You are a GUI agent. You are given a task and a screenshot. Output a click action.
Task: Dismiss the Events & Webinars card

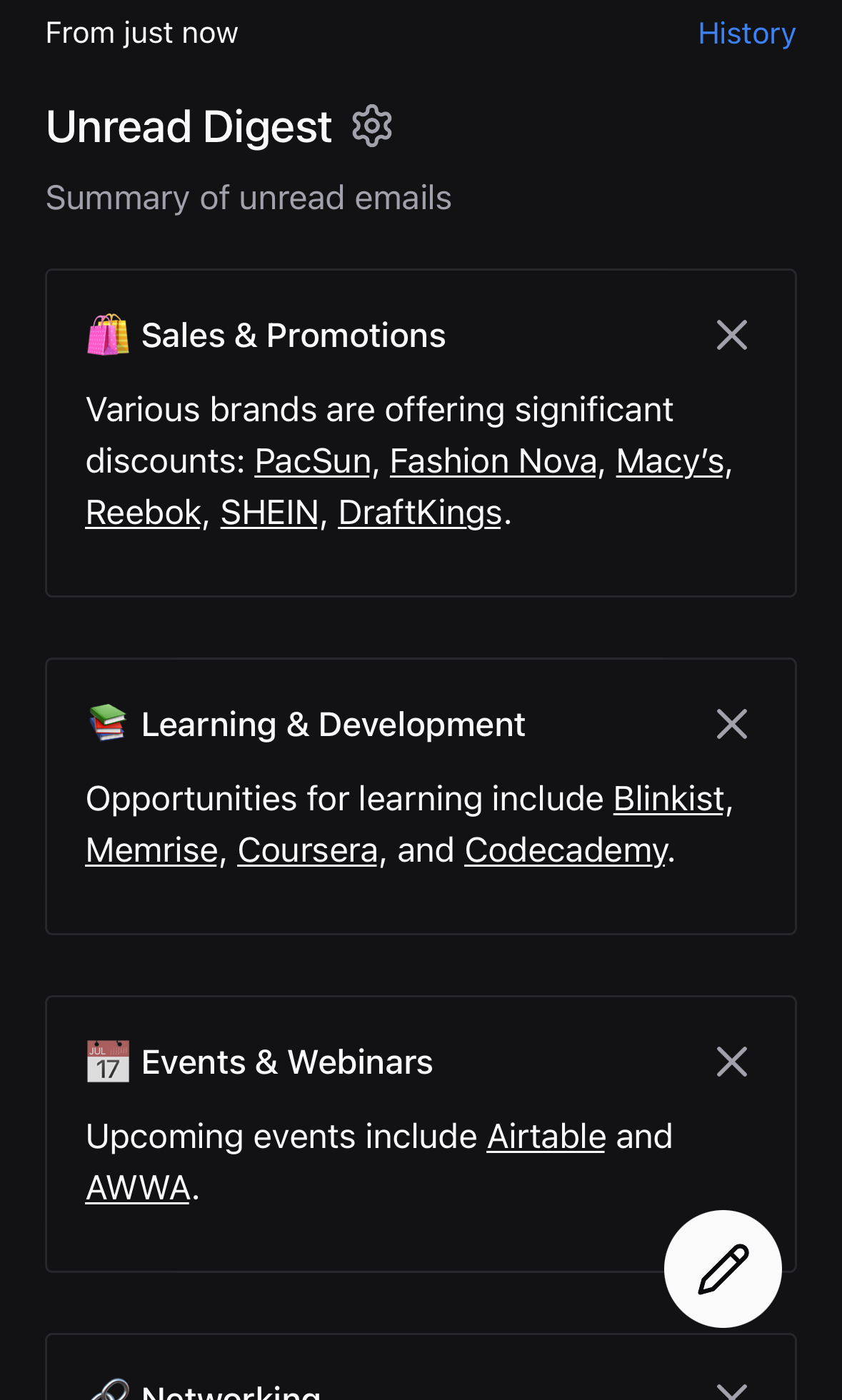point(731,1062)
